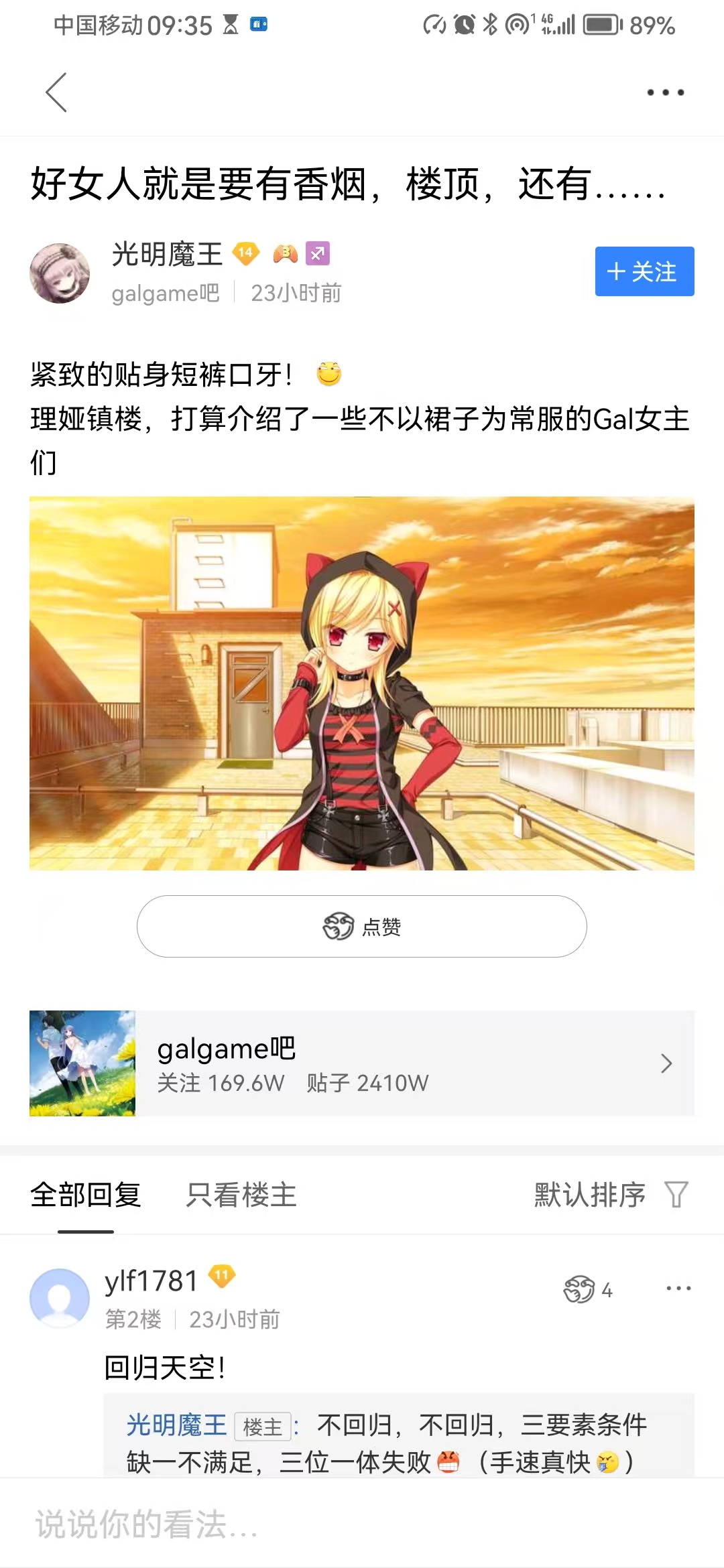Image resolution: width=724 pixels, height=1568 pixels.
Task: Open the three-dot overflow menu in header
Action: 665,92
